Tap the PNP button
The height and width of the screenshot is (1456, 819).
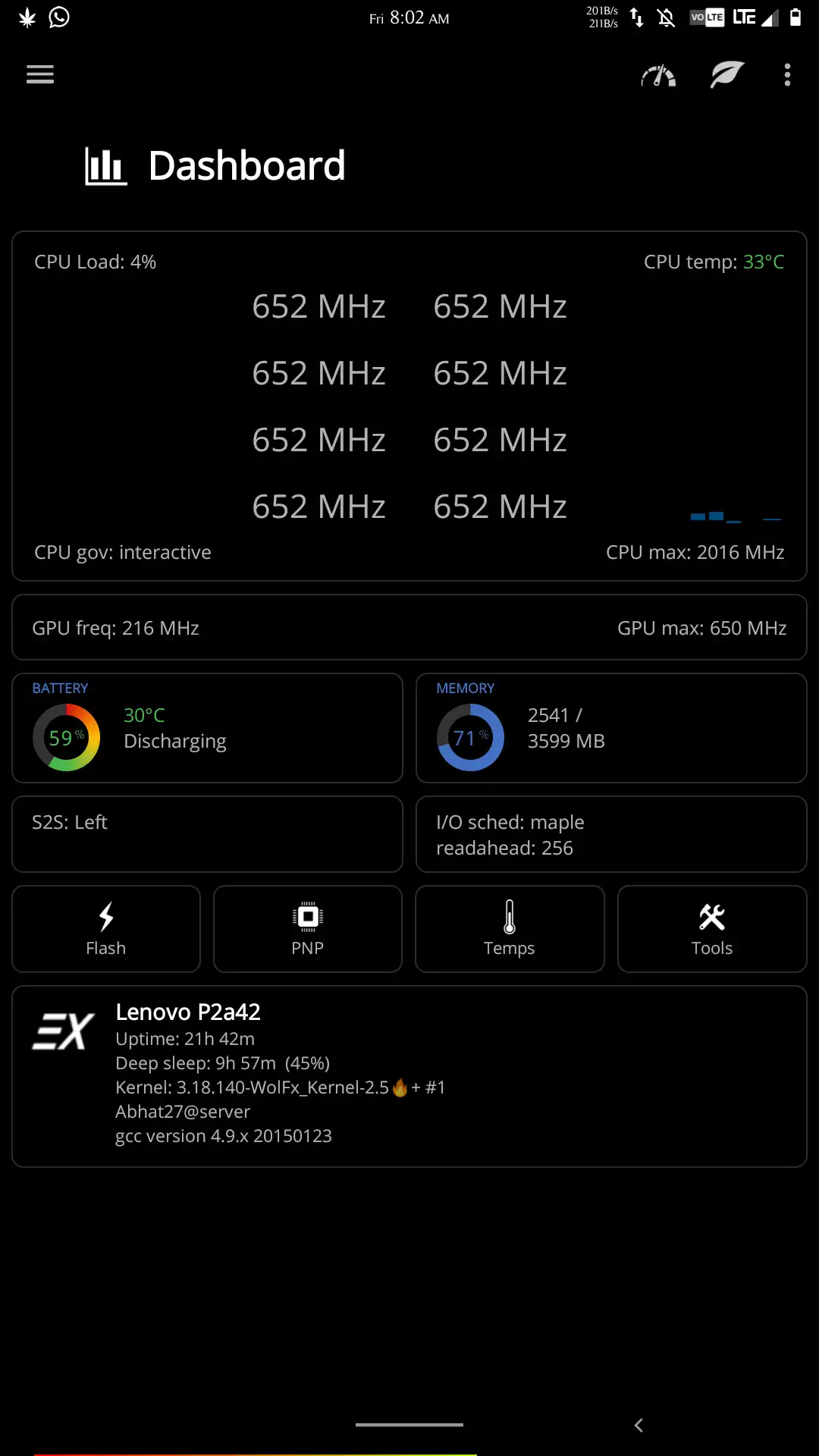tap(308, 929)
